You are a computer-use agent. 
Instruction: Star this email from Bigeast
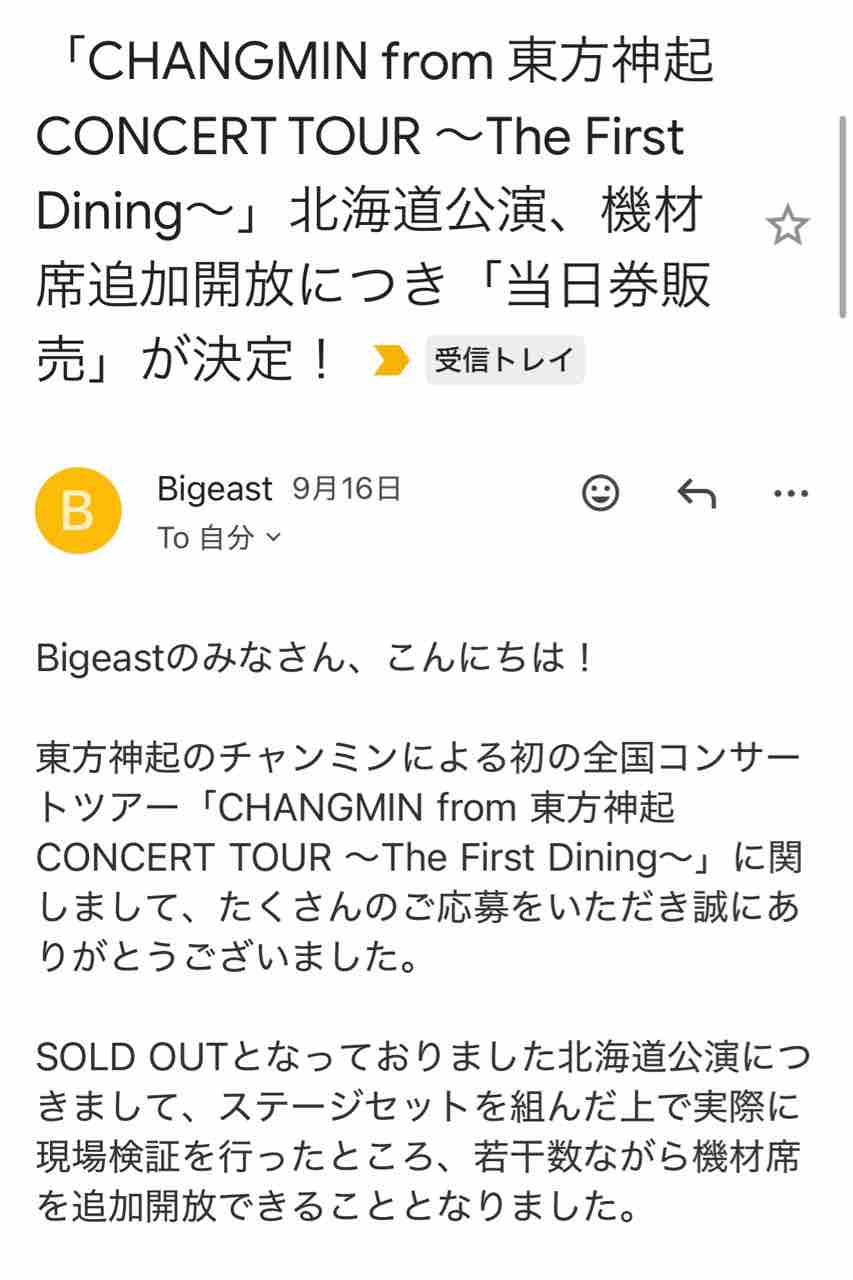click(787, 227)
